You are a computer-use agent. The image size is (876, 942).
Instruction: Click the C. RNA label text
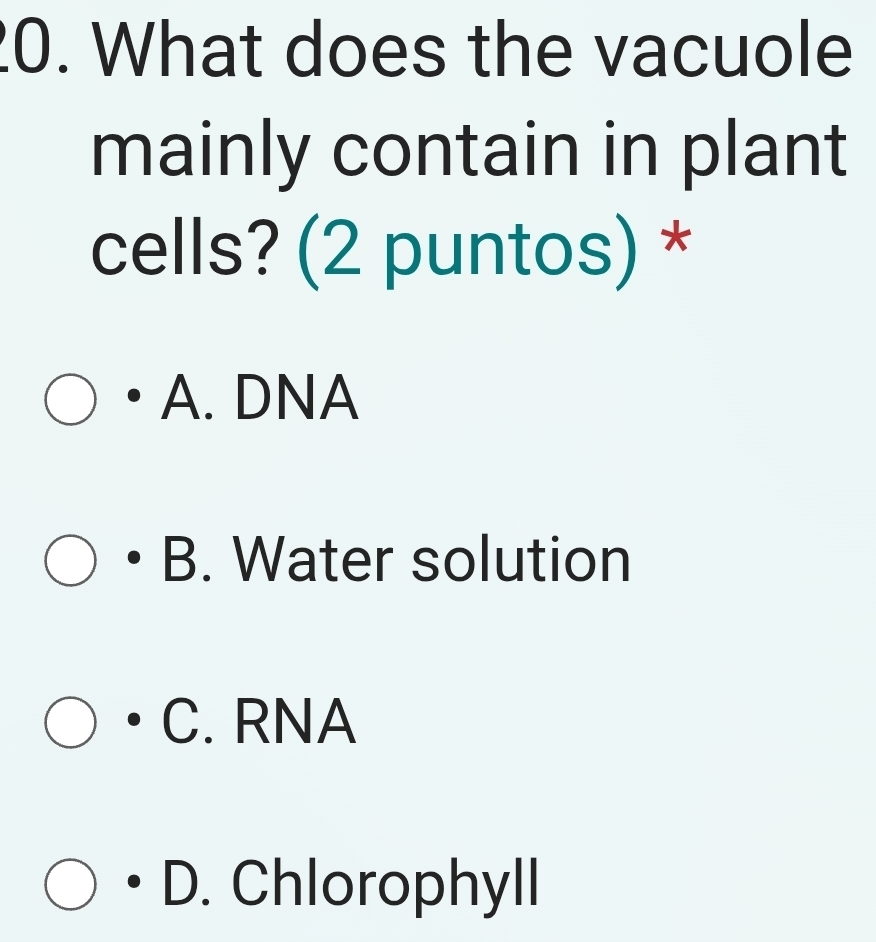point(253,724)
